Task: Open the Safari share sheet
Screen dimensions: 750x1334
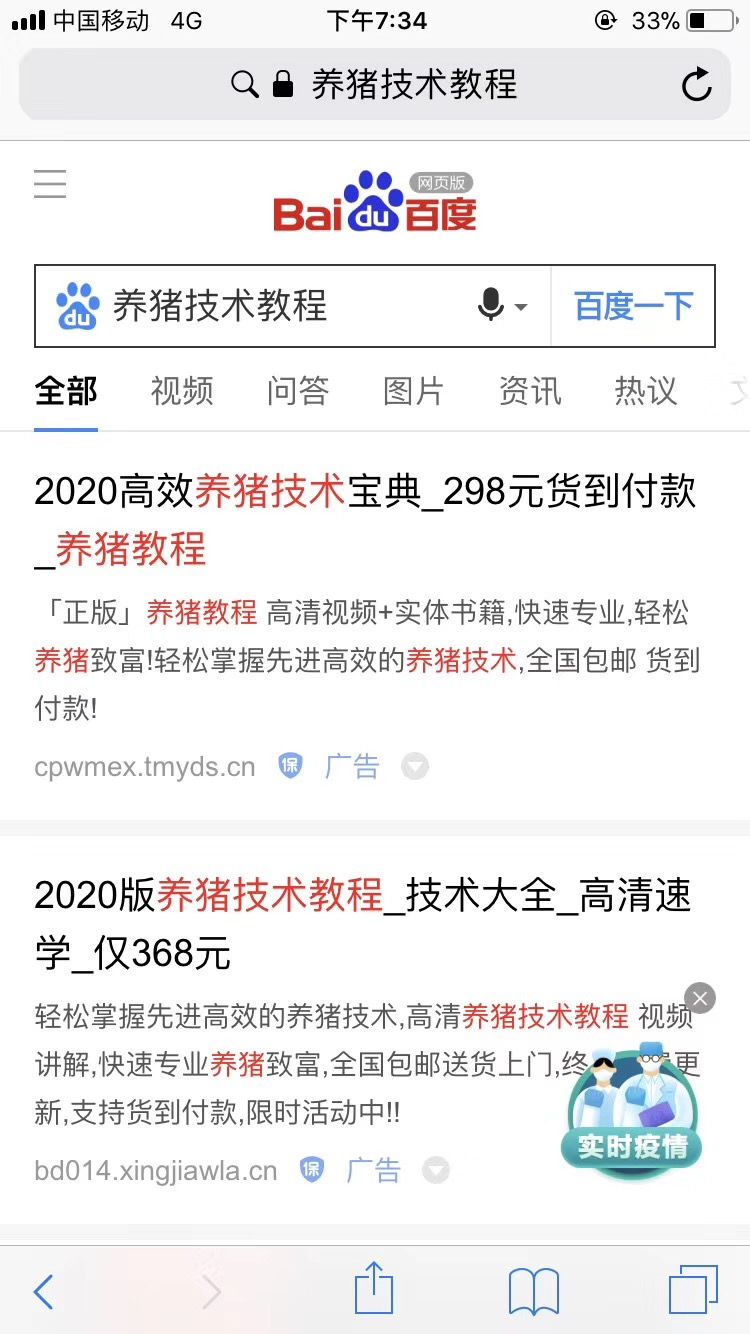Action: click(374, 1290)
